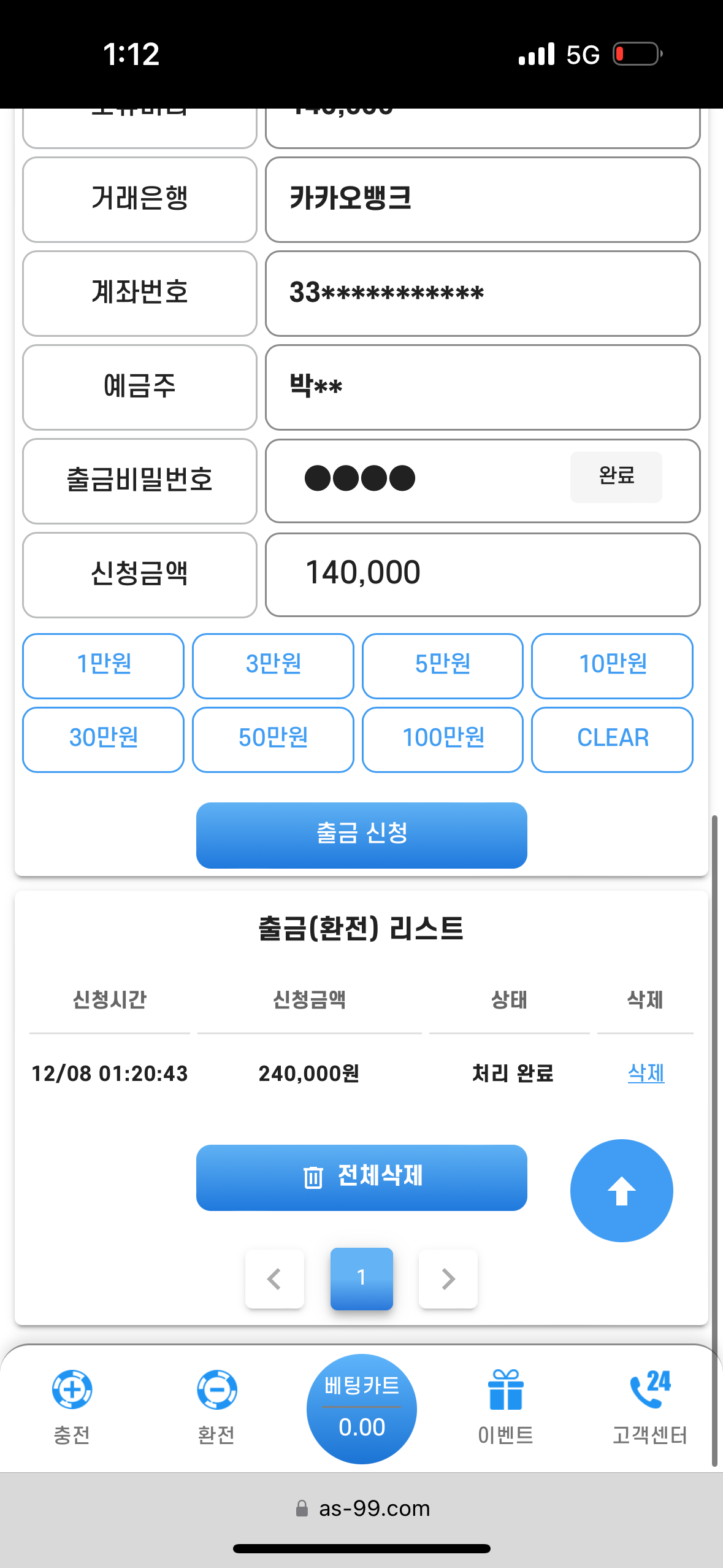Edit the 신청금액 amount field

coord(482,574)
